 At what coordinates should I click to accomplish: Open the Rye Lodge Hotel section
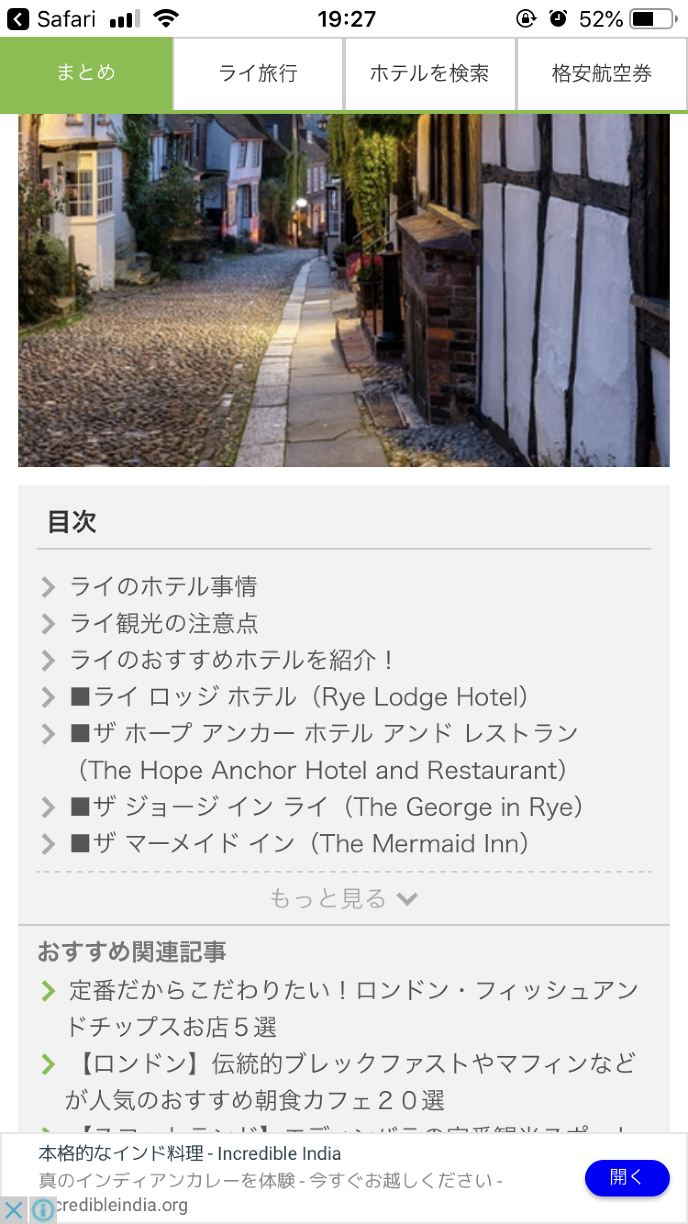click(299, 697)
